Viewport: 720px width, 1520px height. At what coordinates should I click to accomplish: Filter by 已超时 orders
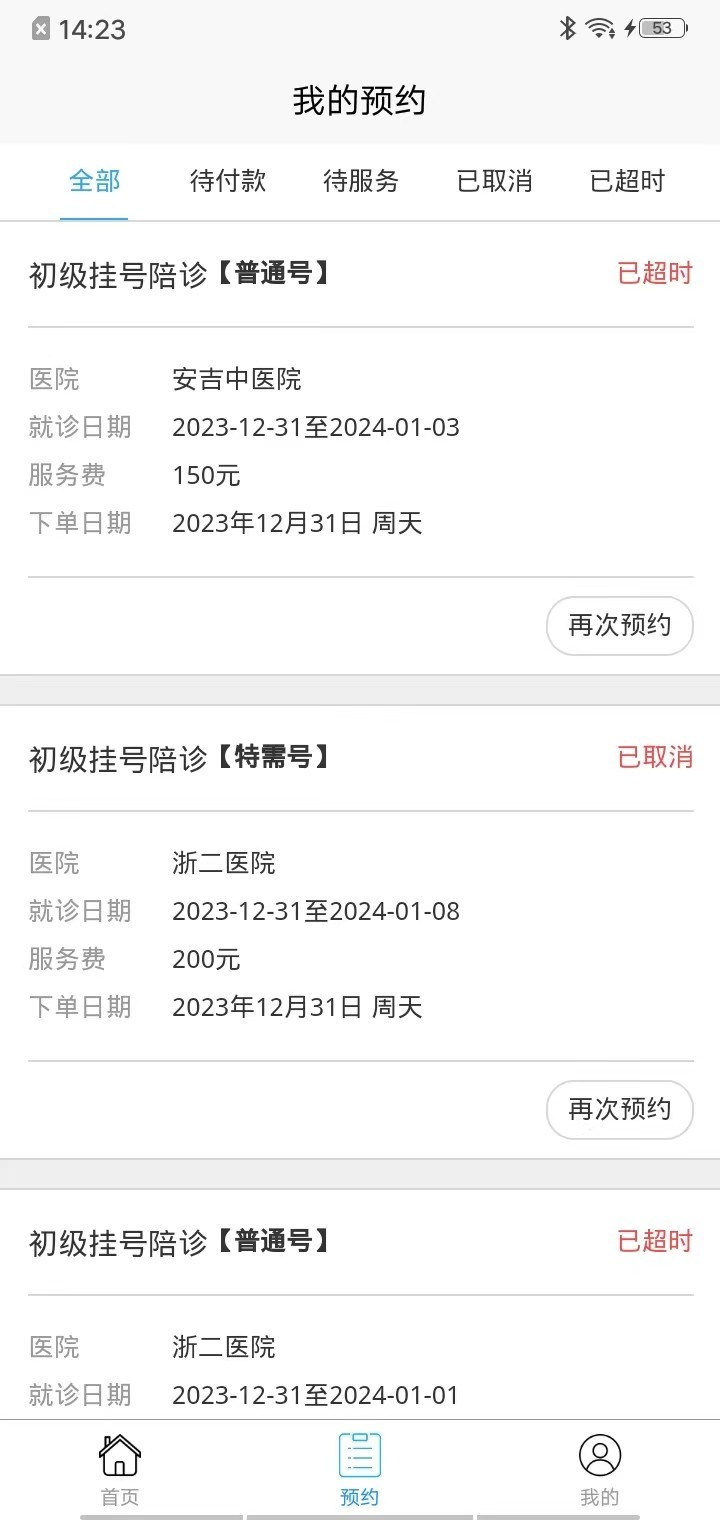coord(627,181)
